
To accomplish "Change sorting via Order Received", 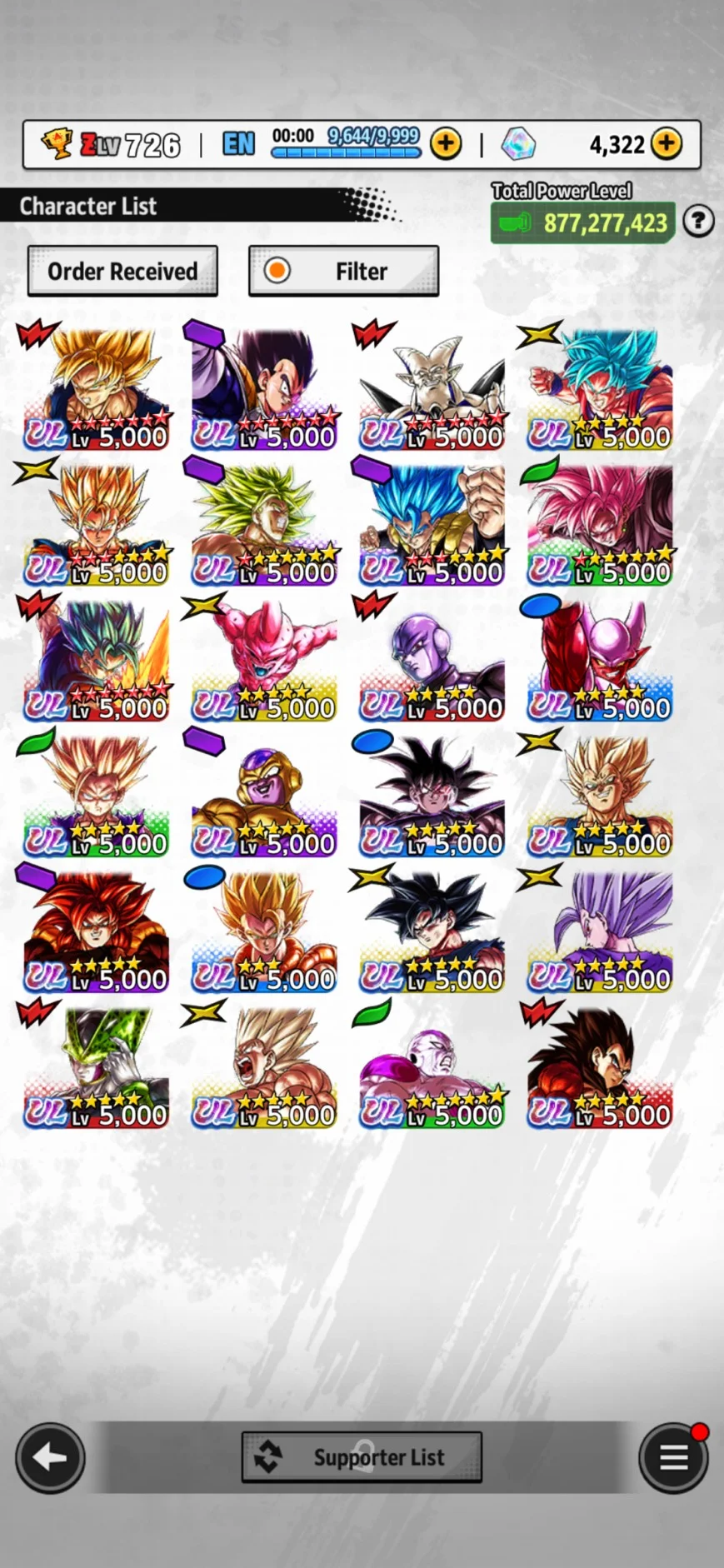I will tap(122, 271).
